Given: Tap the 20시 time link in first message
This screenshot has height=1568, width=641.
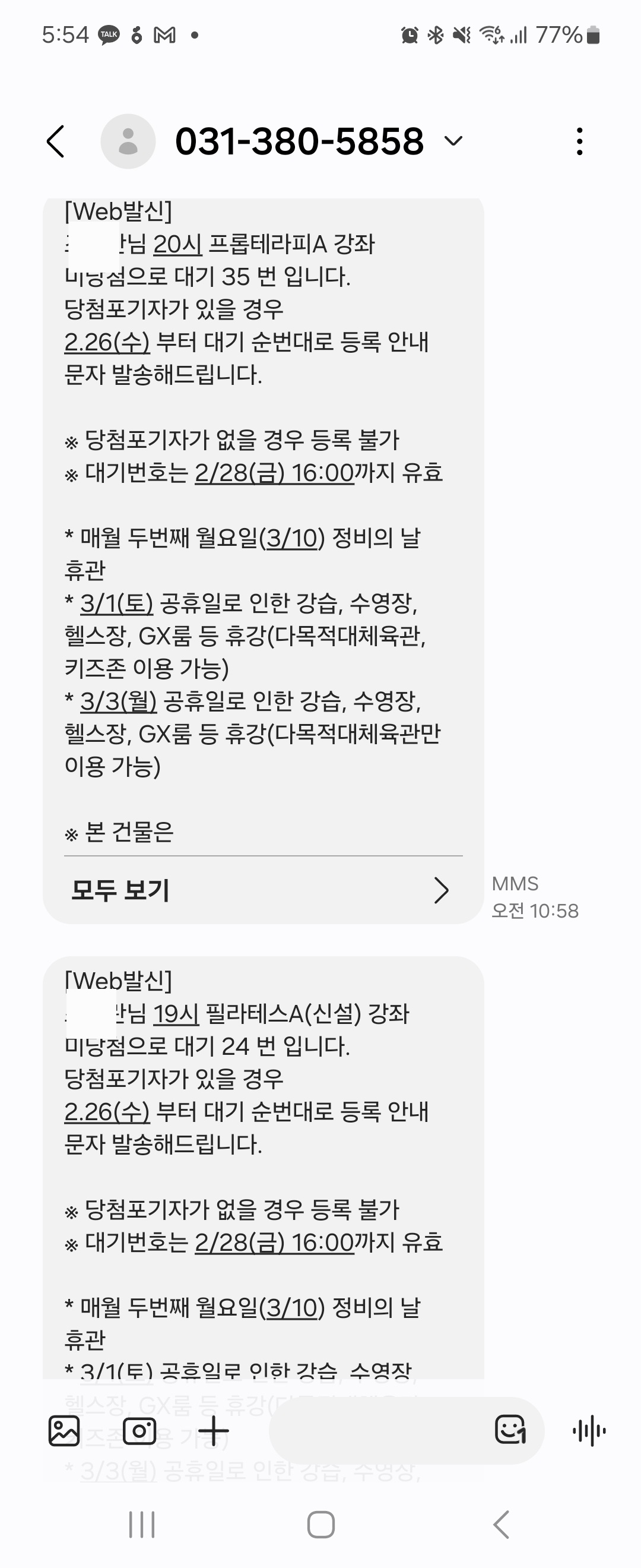Looking at the screenshot, I should [x=177, y=245].
